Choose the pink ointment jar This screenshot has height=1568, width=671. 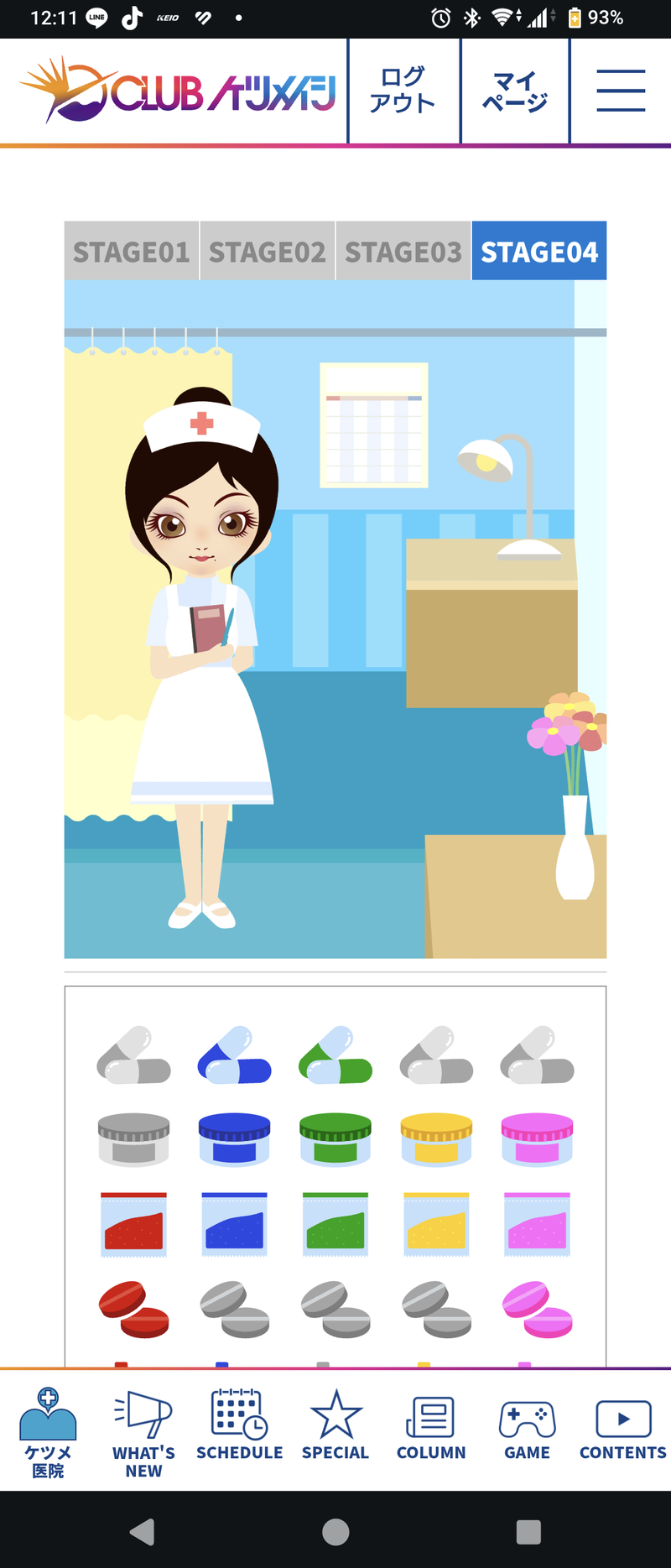537,1139
